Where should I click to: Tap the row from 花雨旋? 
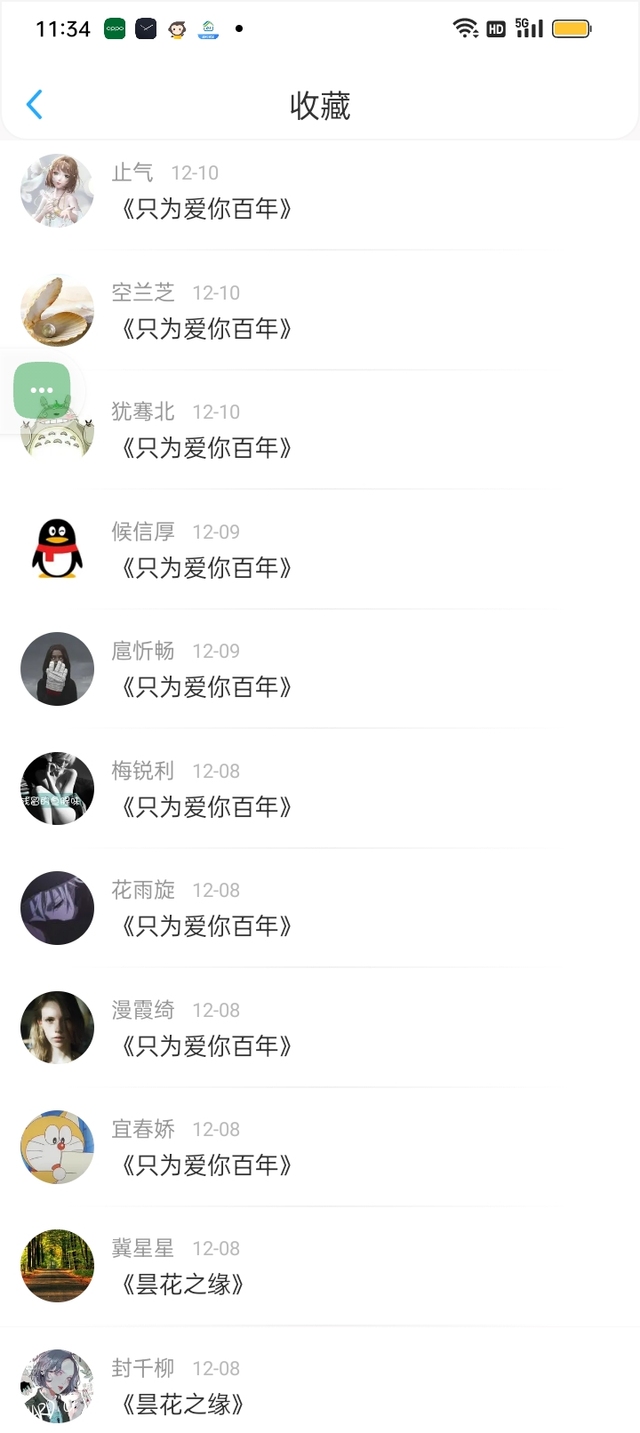tap(207, 926)
